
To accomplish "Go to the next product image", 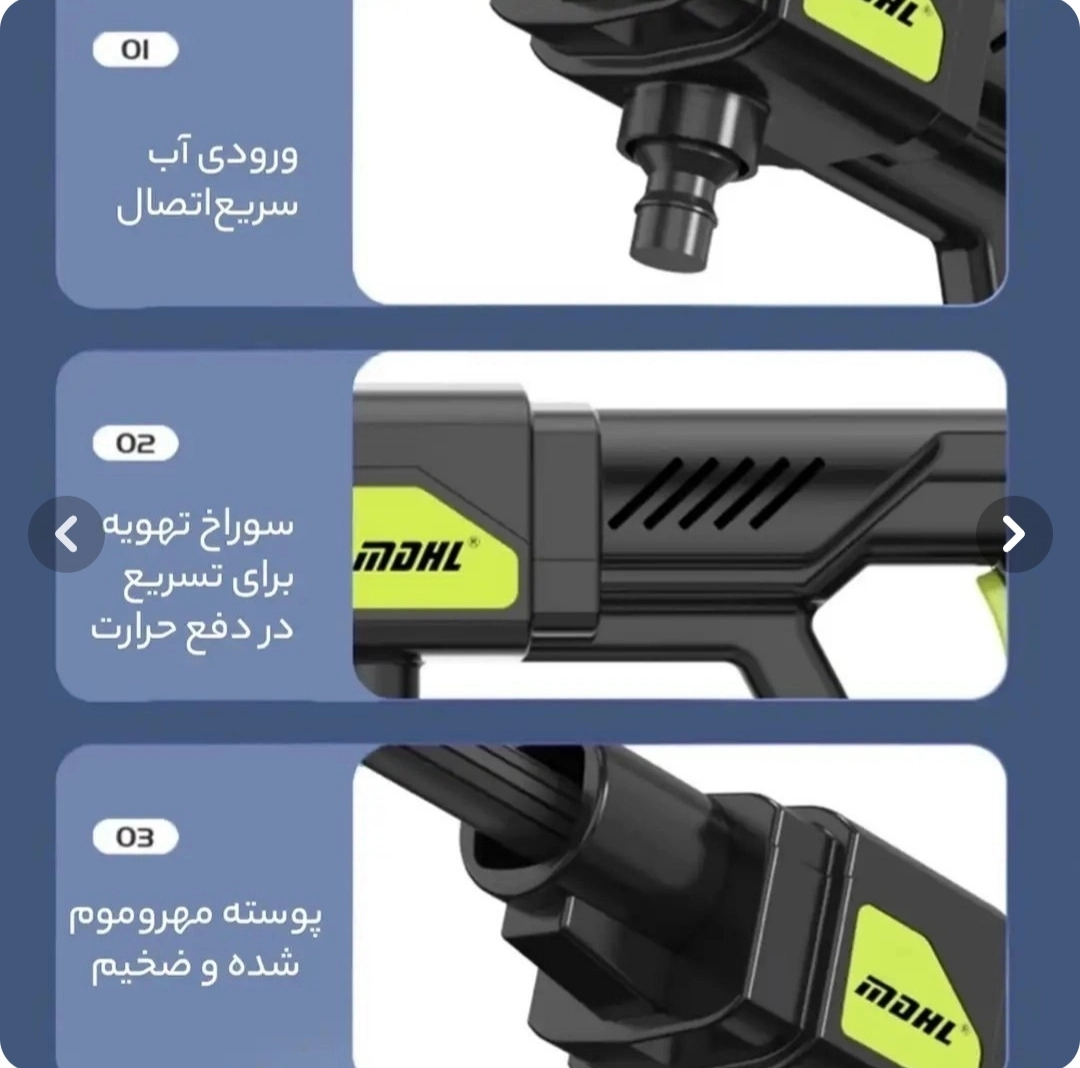I will tap(1013, 534).
